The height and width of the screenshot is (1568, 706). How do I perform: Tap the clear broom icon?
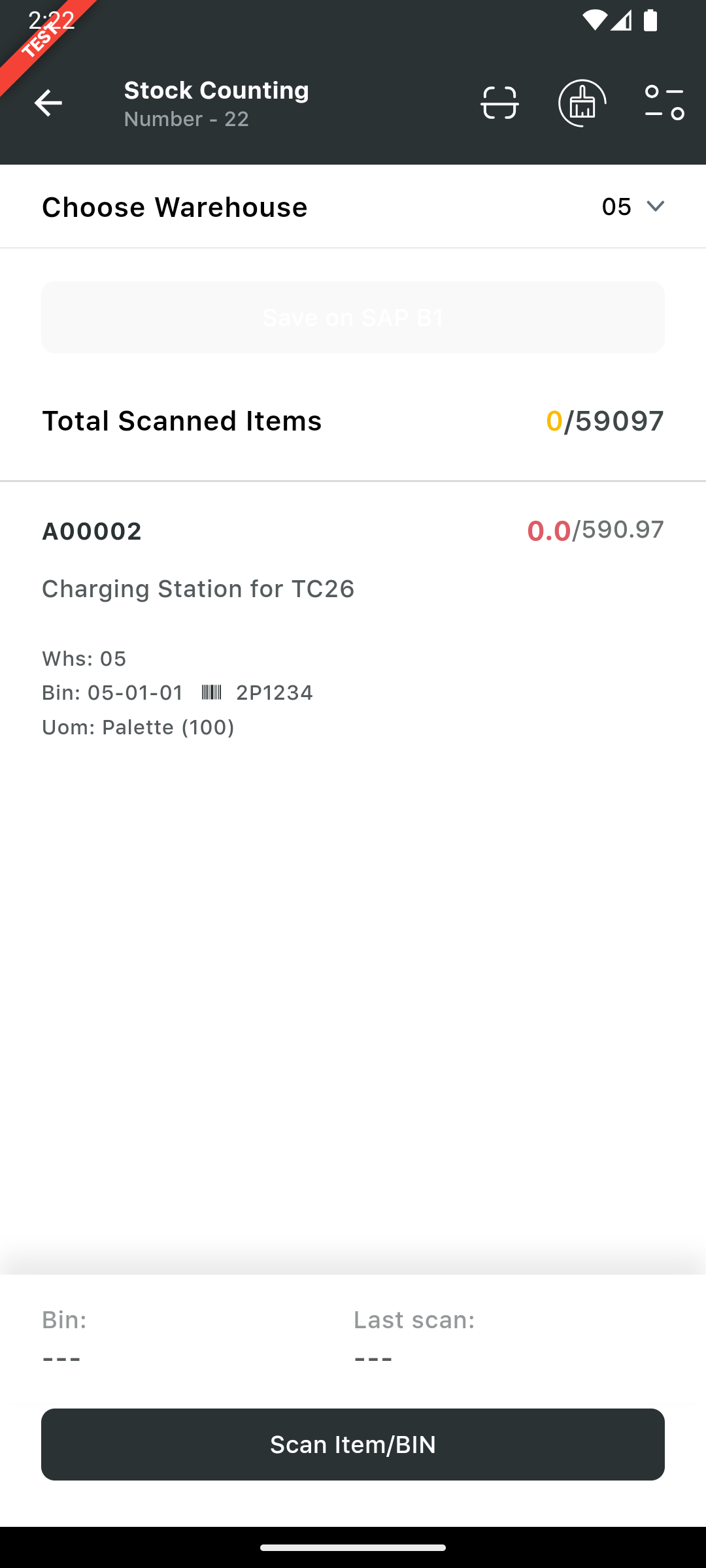click(582, 103)
